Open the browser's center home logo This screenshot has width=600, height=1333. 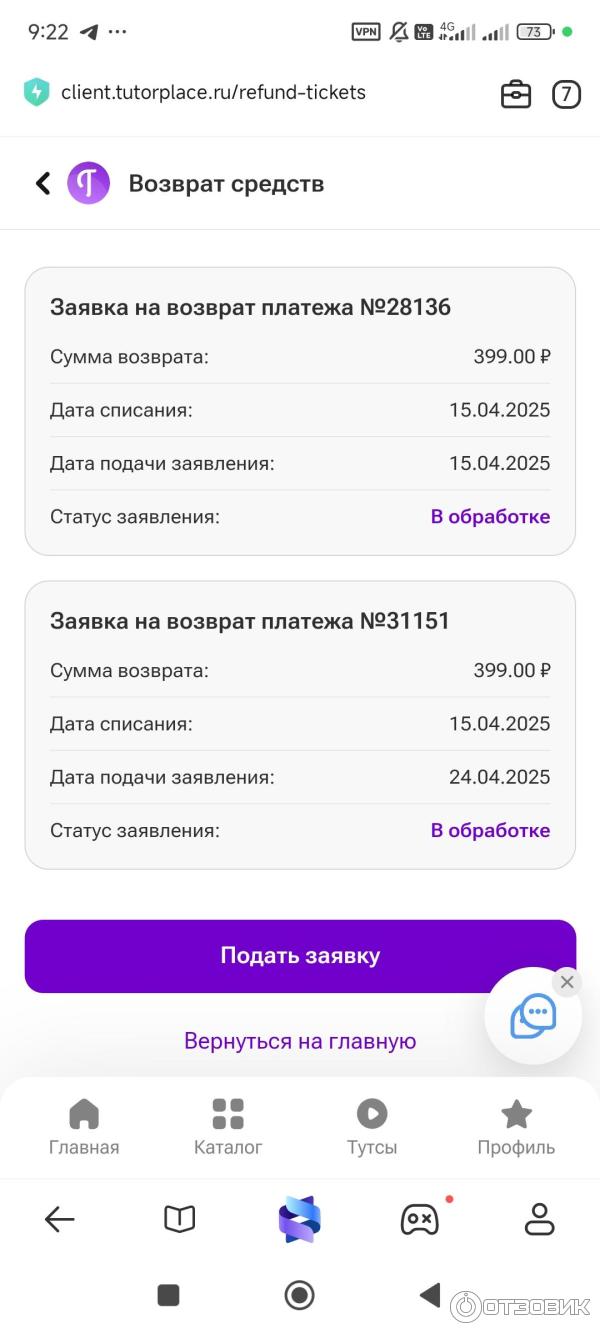pos(300,1219)
